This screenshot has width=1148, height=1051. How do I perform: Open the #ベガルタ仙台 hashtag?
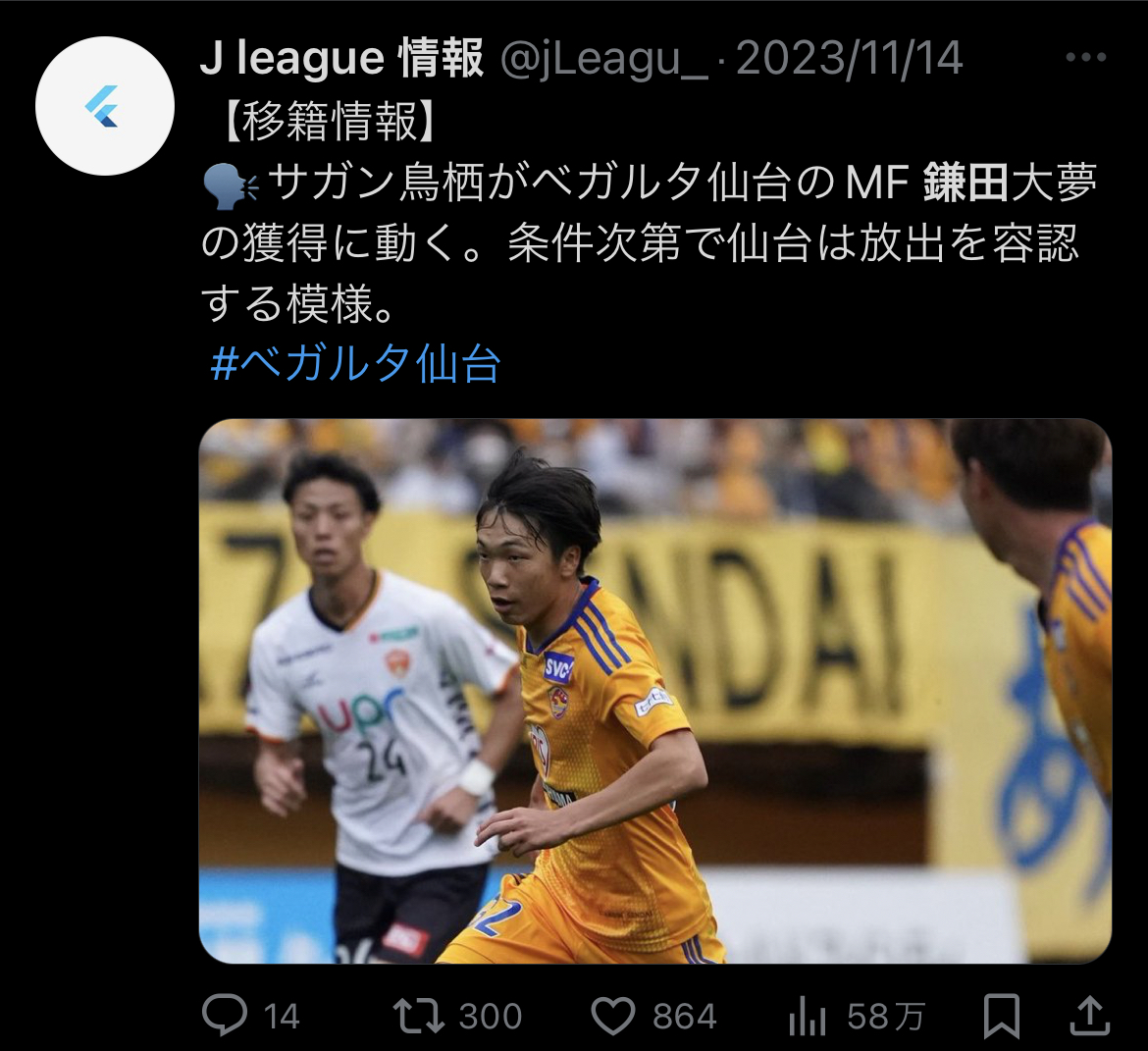pyautogui.click(x=355, y=364)
